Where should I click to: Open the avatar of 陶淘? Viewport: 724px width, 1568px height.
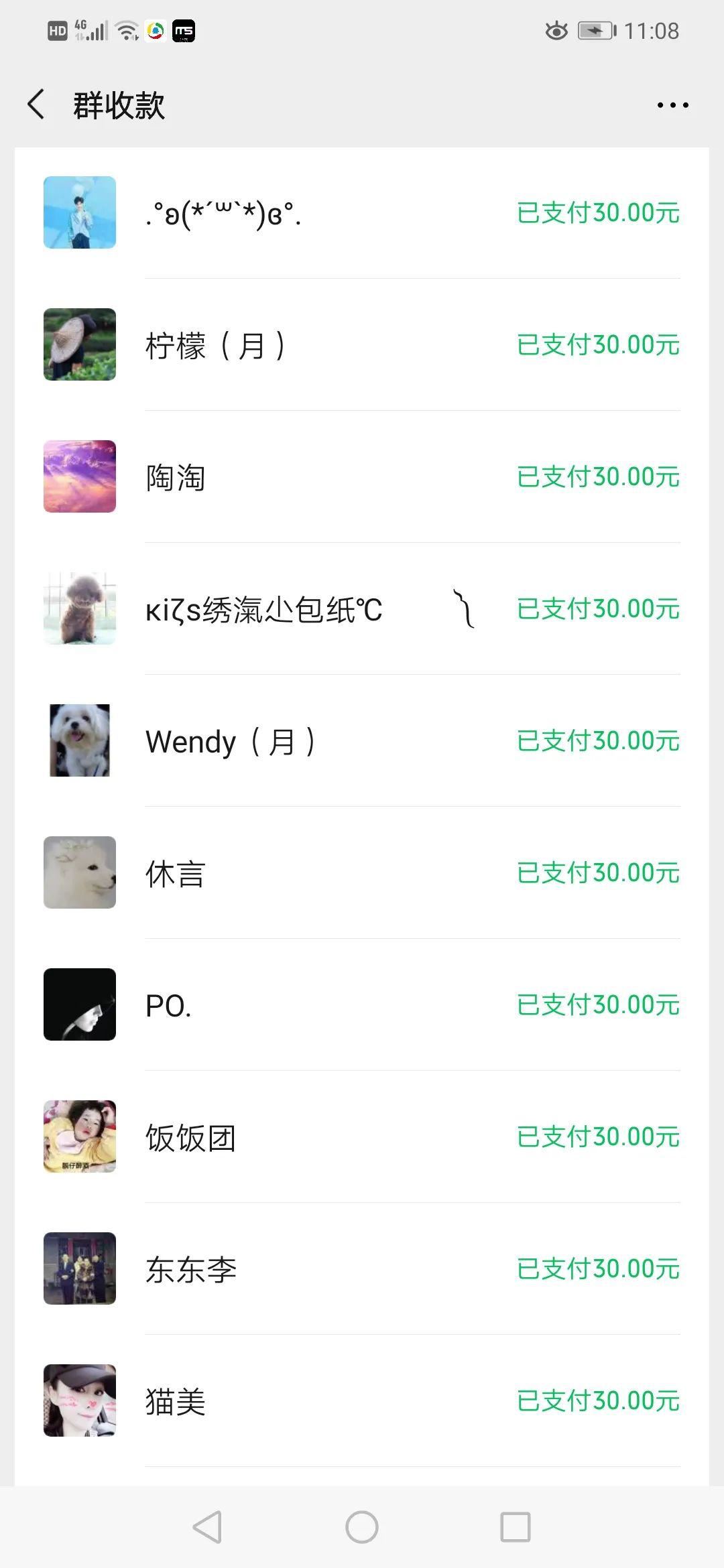79,476
